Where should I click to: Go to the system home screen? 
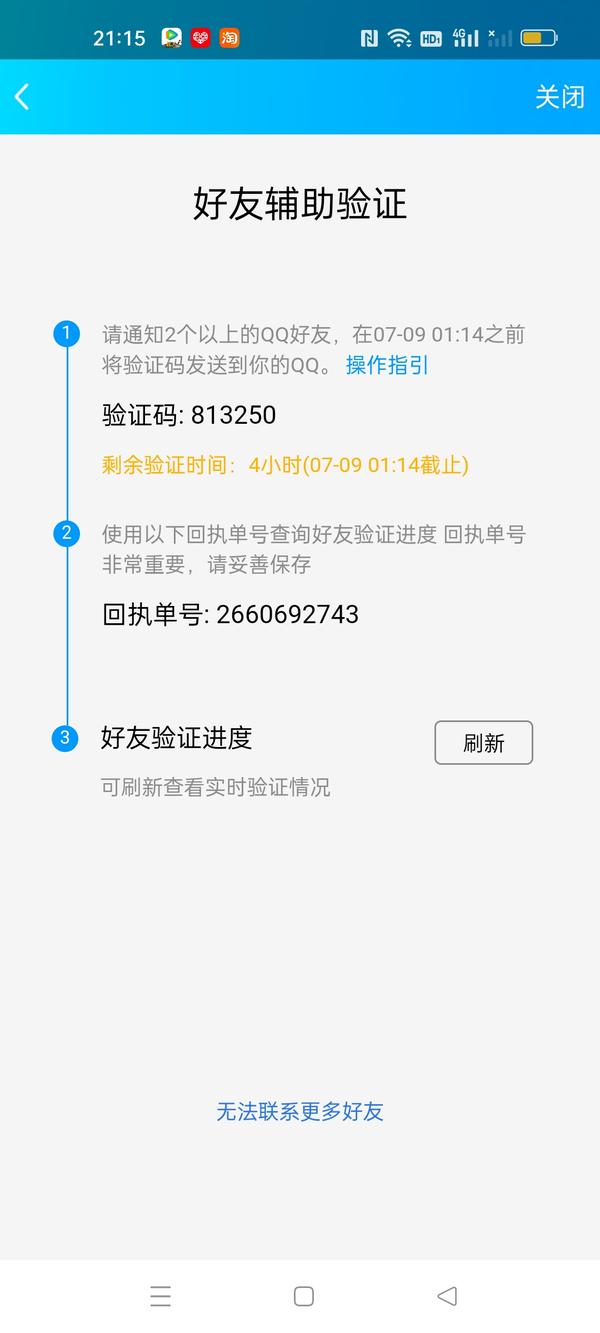(304, 1296)
